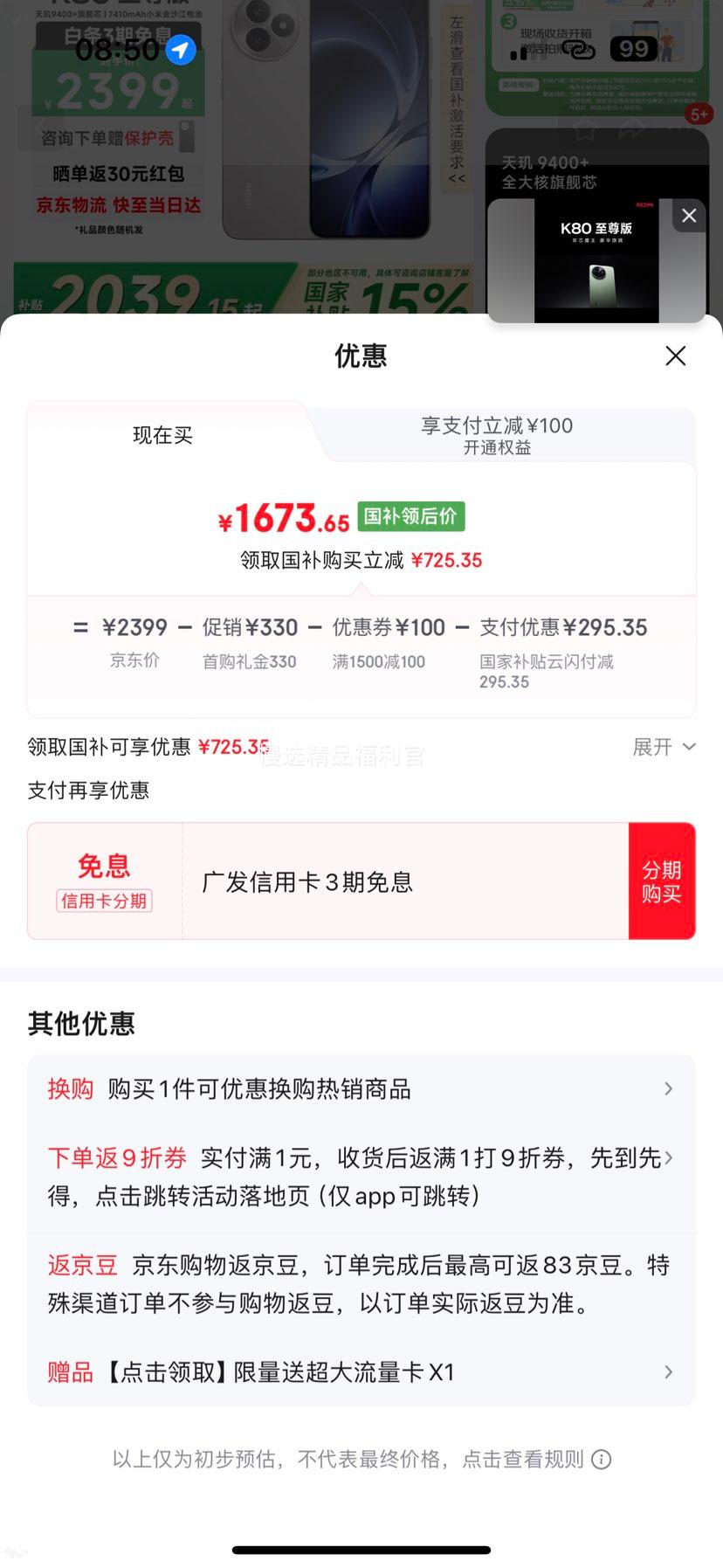
Task: Switch to the 现在买 tab
Action: click(162, 435)
